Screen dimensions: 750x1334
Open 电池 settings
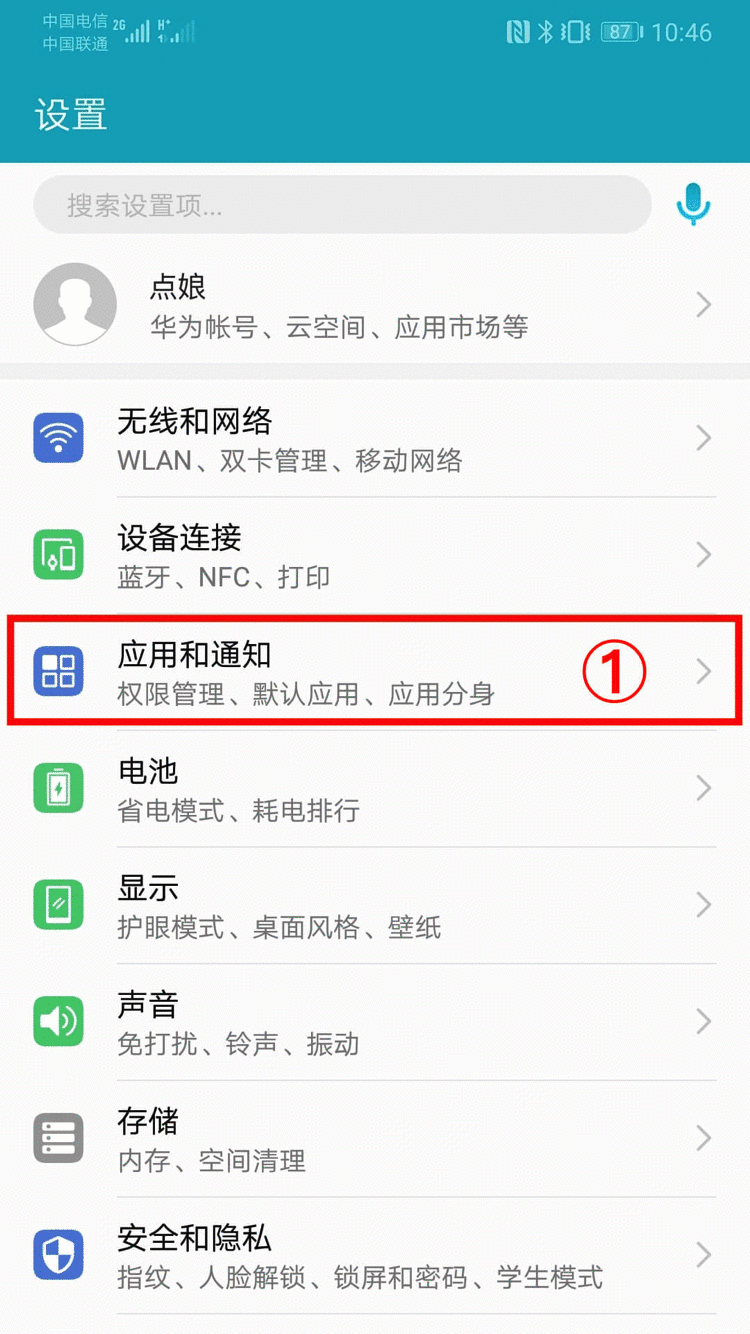click(x=375, y=789)
